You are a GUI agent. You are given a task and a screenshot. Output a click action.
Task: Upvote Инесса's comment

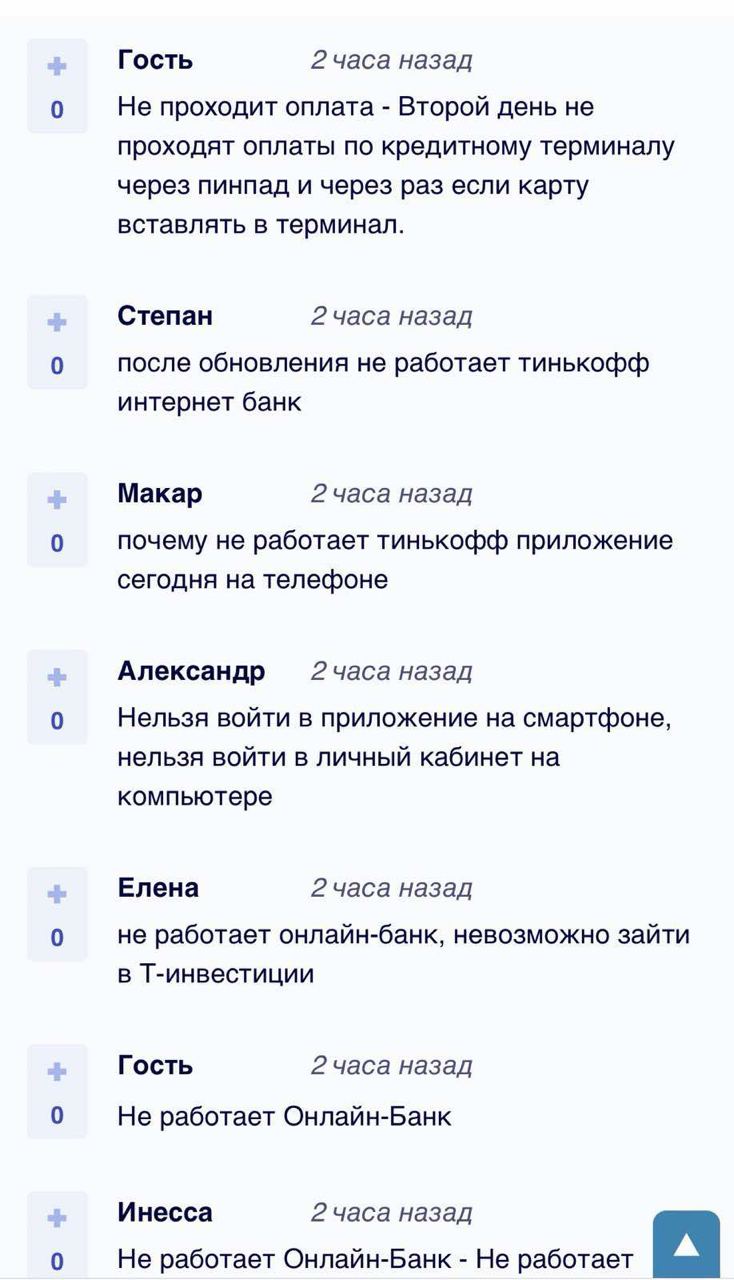pos(57,1218)
